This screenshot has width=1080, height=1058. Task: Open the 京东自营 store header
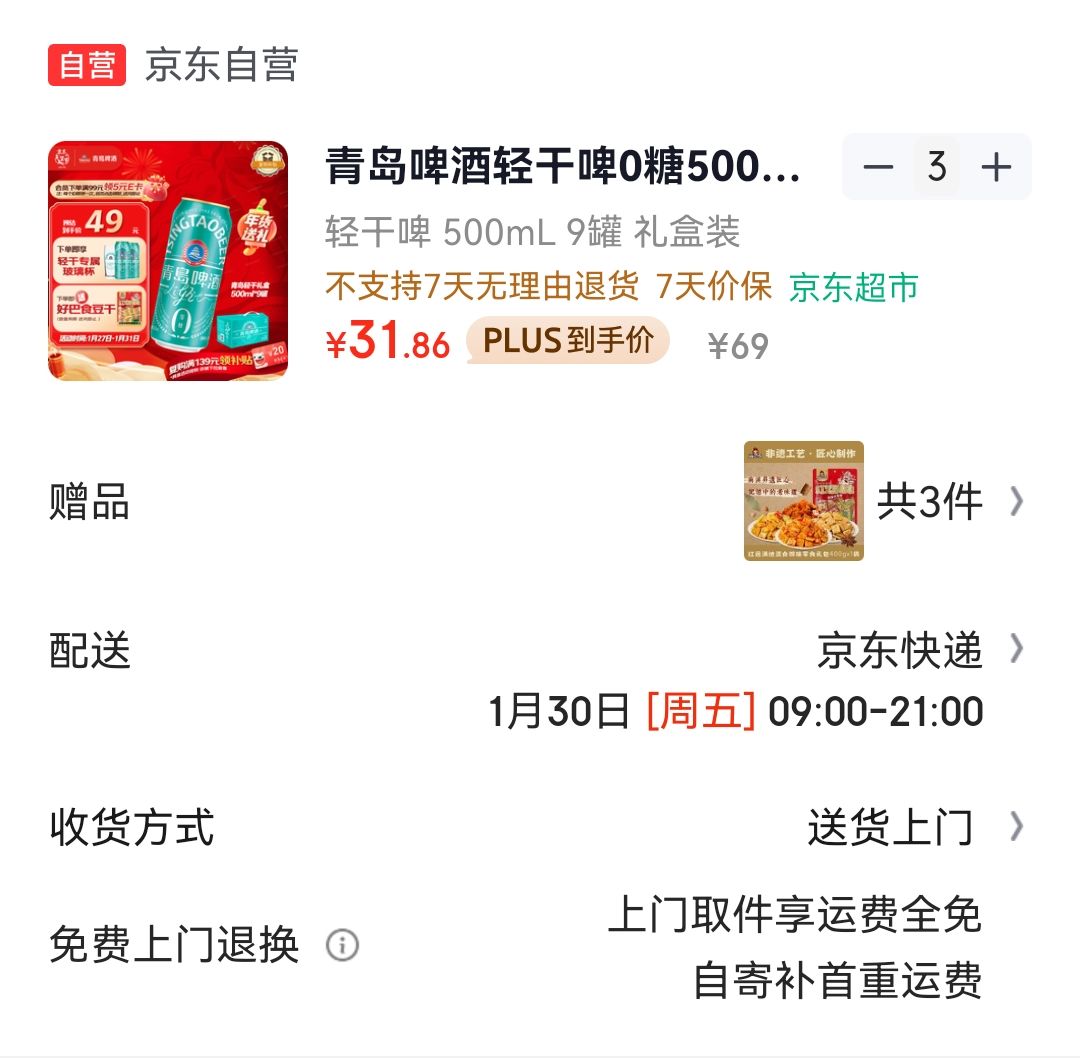coord(220,66)
